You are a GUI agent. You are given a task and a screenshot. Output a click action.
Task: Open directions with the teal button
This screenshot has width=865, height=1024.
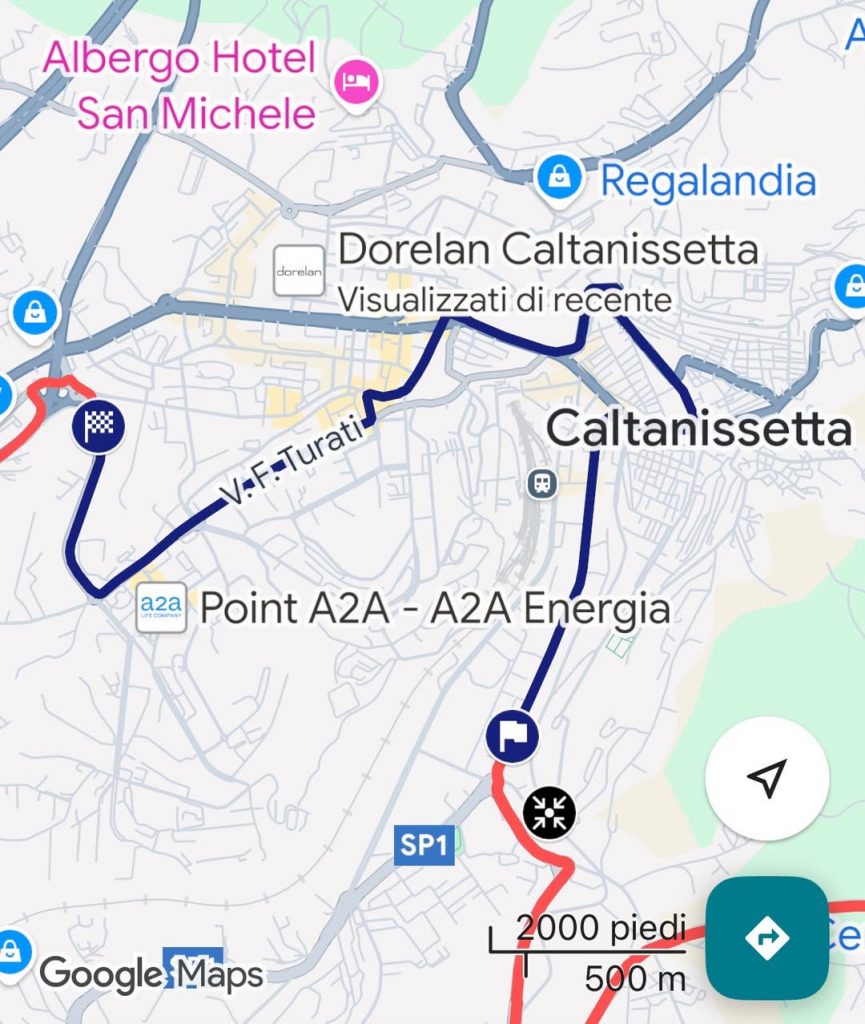coord(767,938)
